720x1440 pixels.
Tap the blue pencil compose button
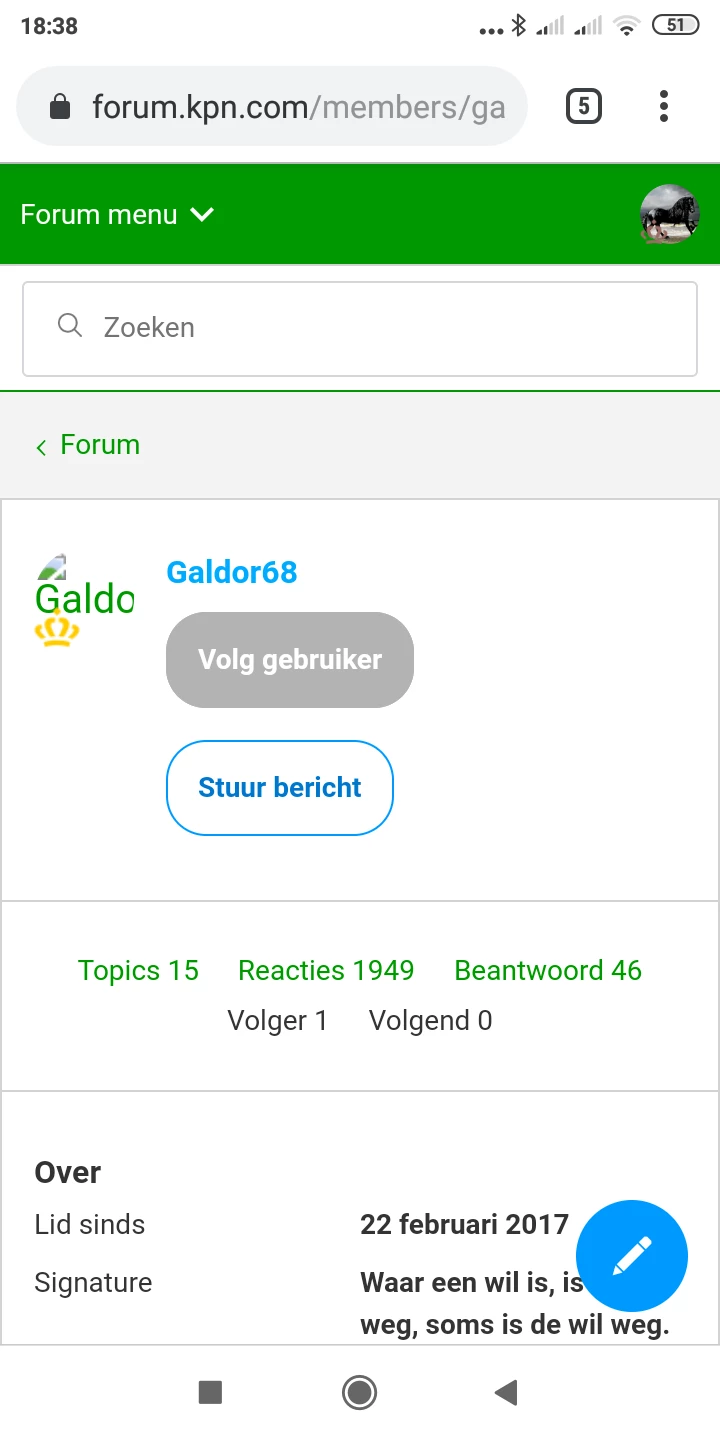coord(632,1255)
